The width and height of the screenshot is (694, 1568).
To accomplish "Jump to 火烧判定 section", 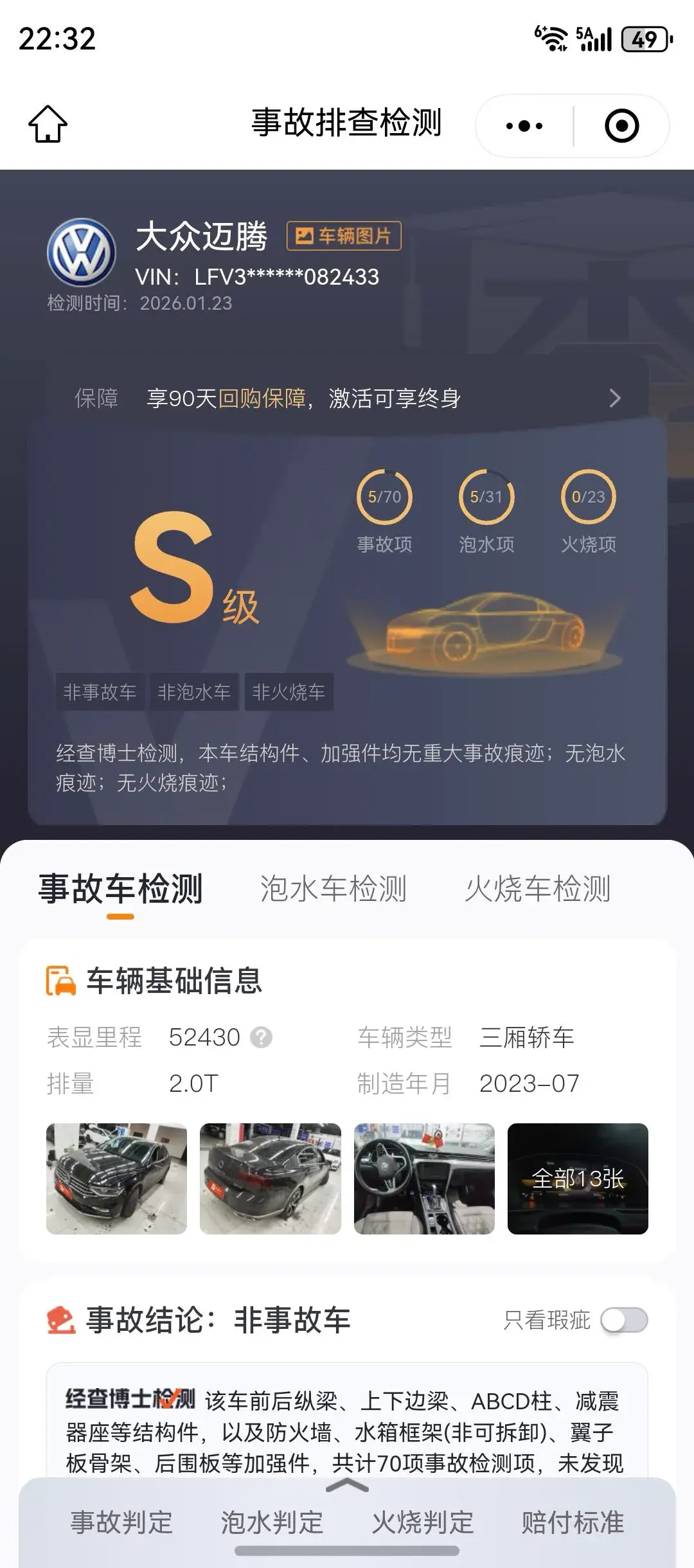I will click(x=422, y=1522).
